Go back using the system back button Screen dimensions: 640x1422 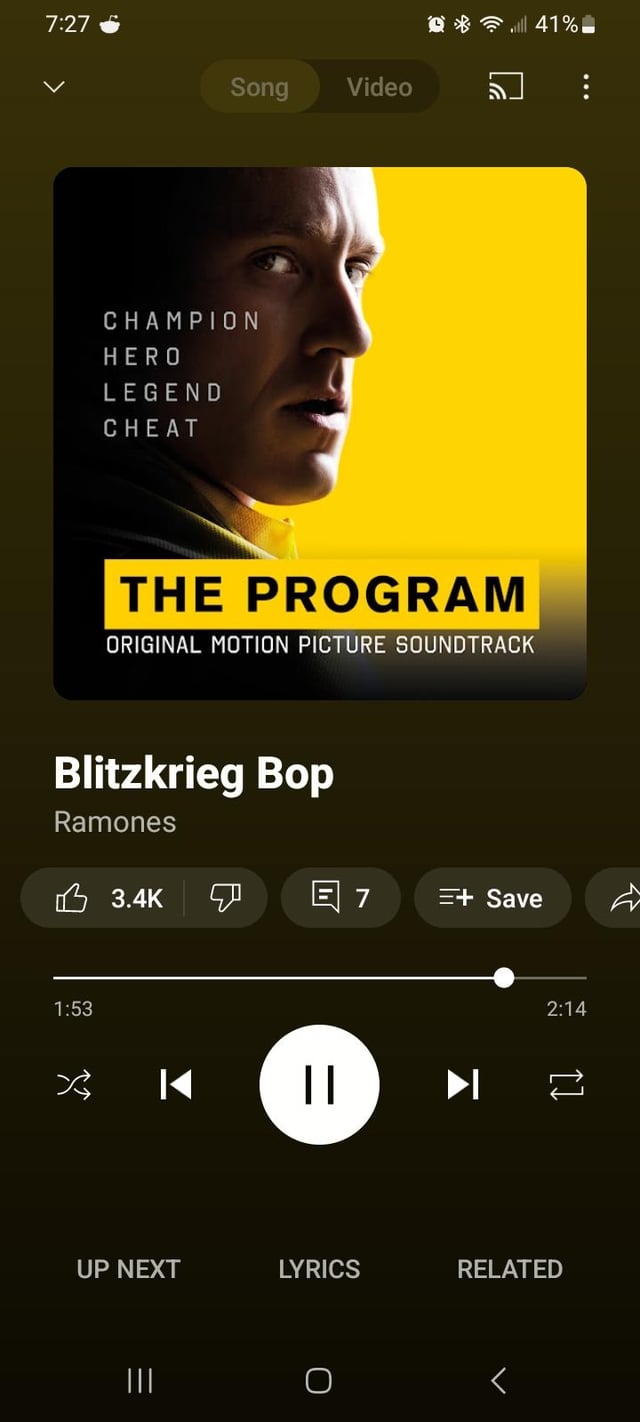coord(499,1380)
